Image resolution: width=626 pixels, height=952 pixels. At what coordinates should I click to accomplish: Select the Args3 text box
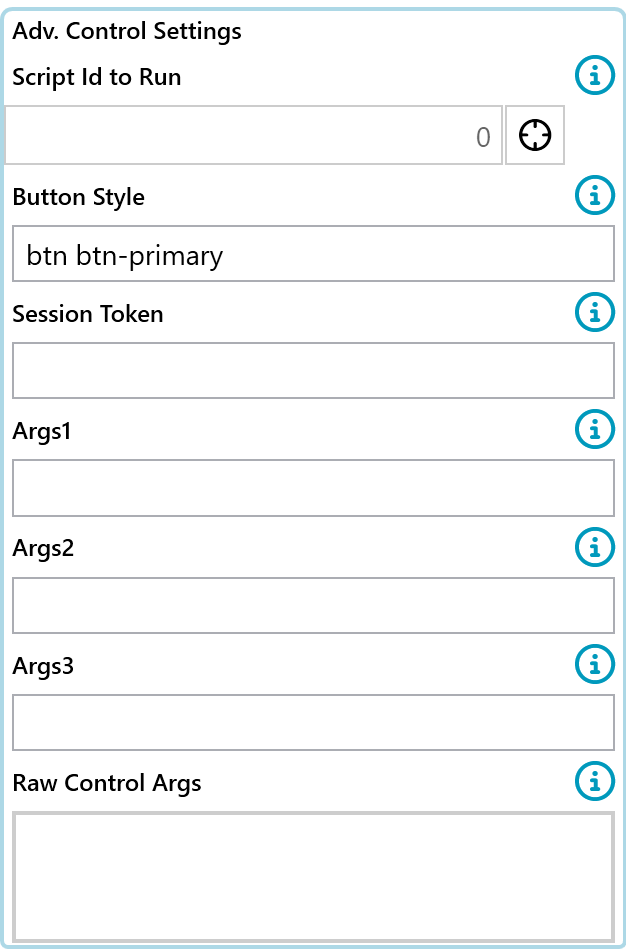(313, 722)
